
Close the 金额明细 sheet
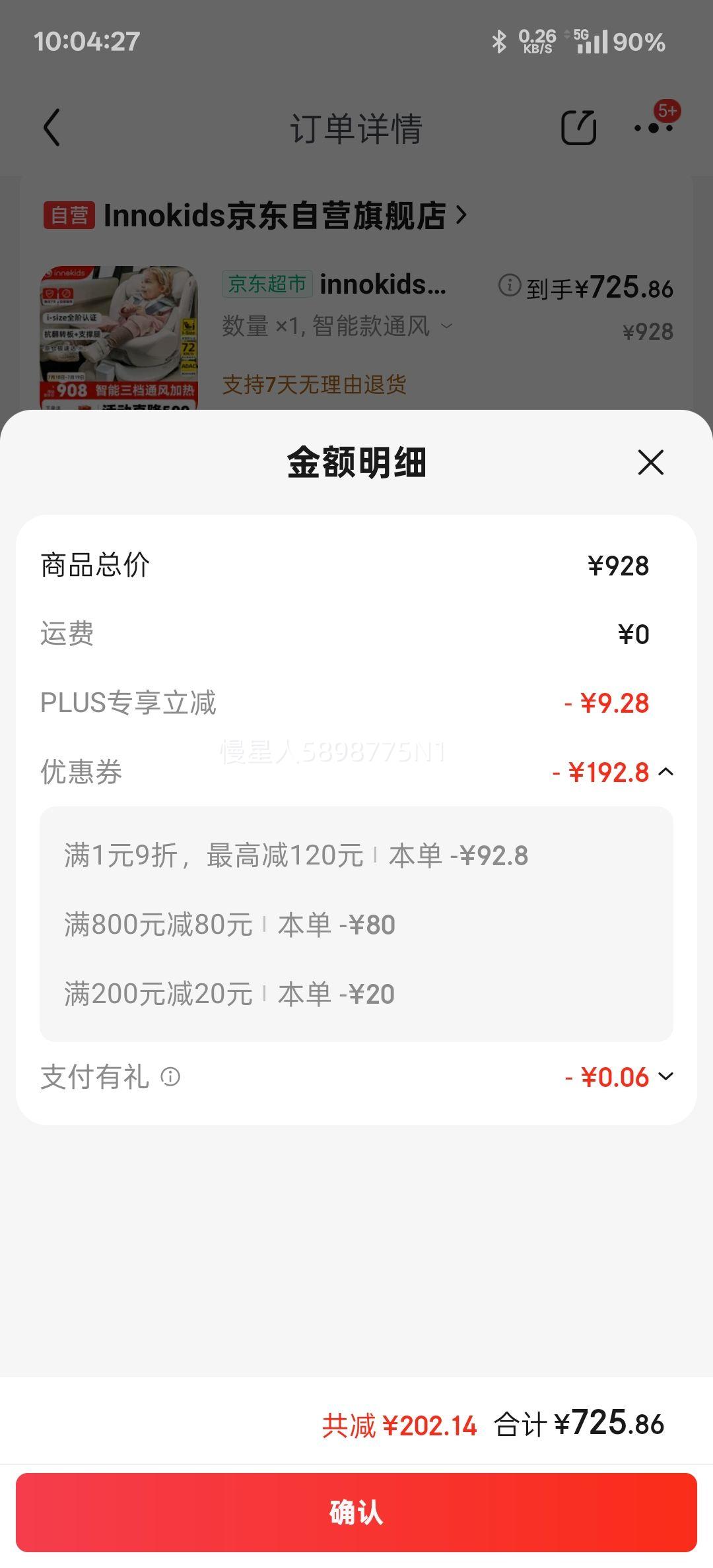[650, 463]
